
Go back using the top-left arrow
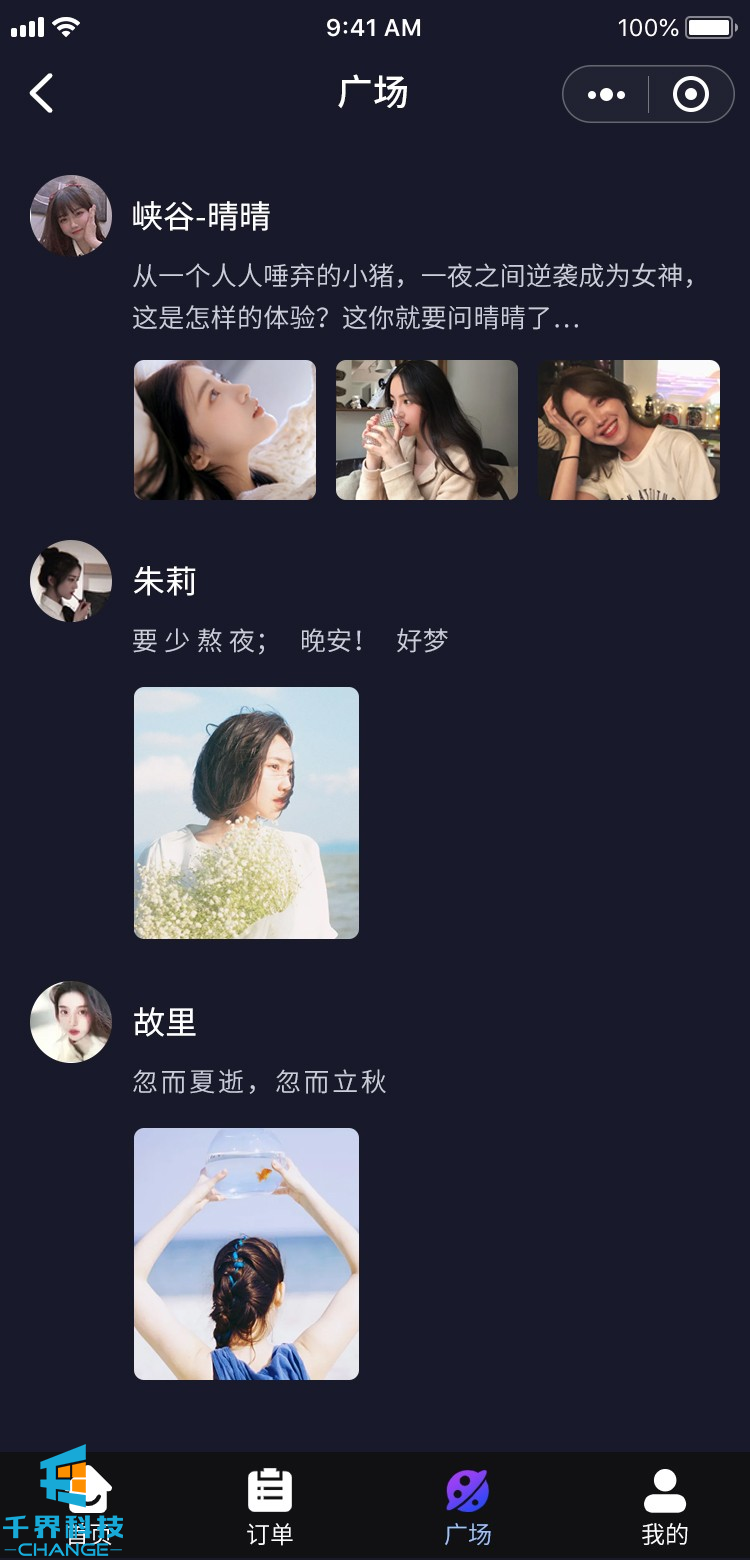41,94
